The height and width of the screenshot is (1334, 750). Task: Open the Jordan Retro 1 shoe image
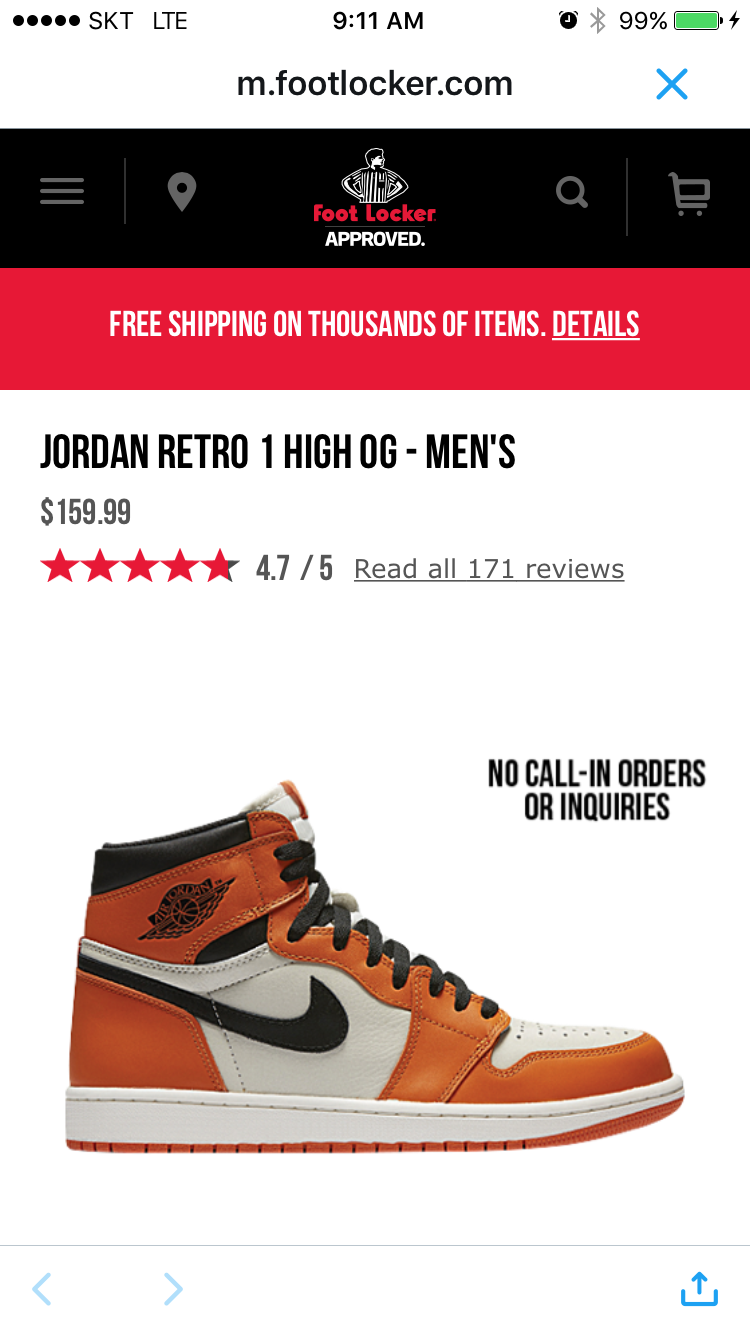[x=376, y=966]
